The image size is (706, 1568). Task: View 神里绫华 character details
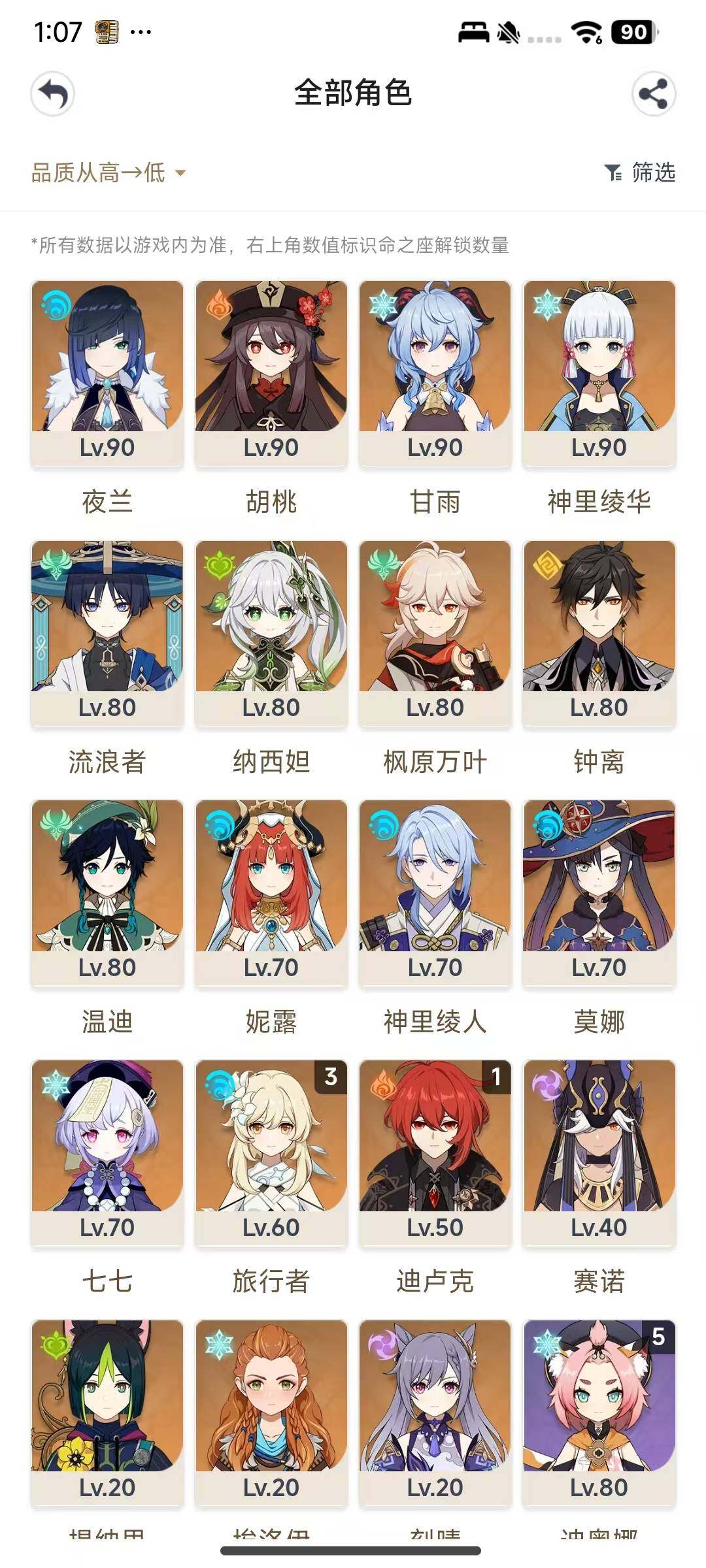pyautogui.click(x=599, y=372)
